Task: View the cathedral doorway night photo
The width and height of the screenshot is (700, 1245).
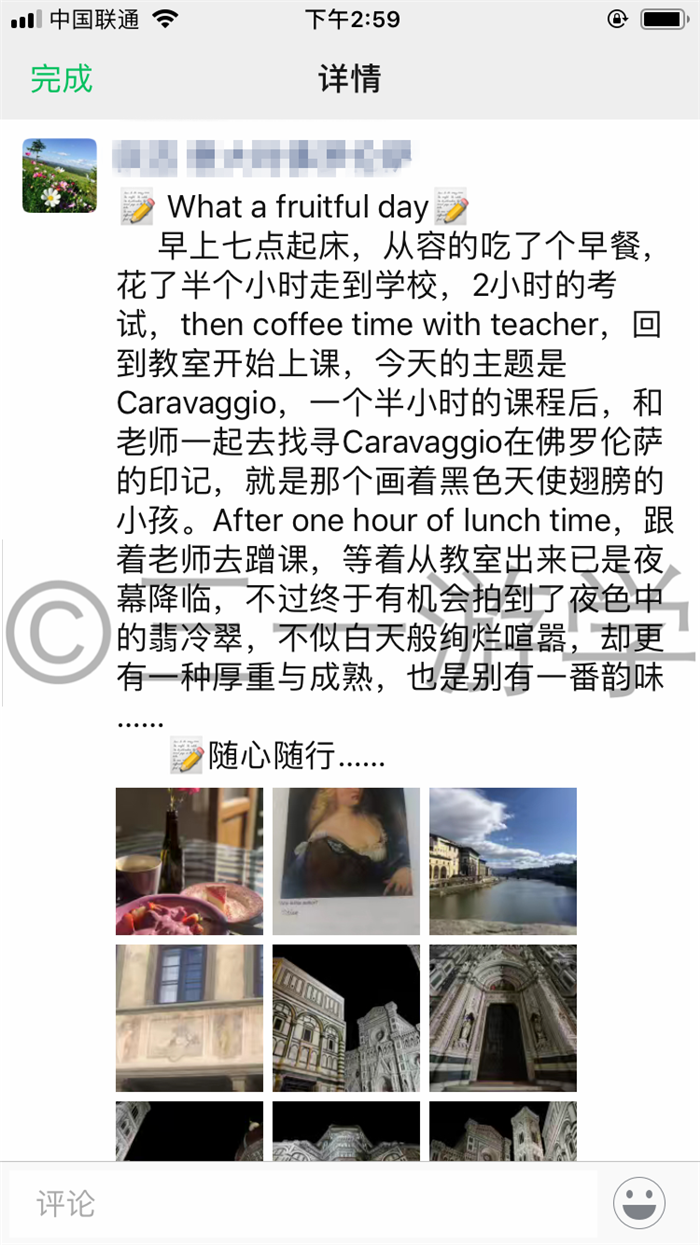Action: (503, 1018)
